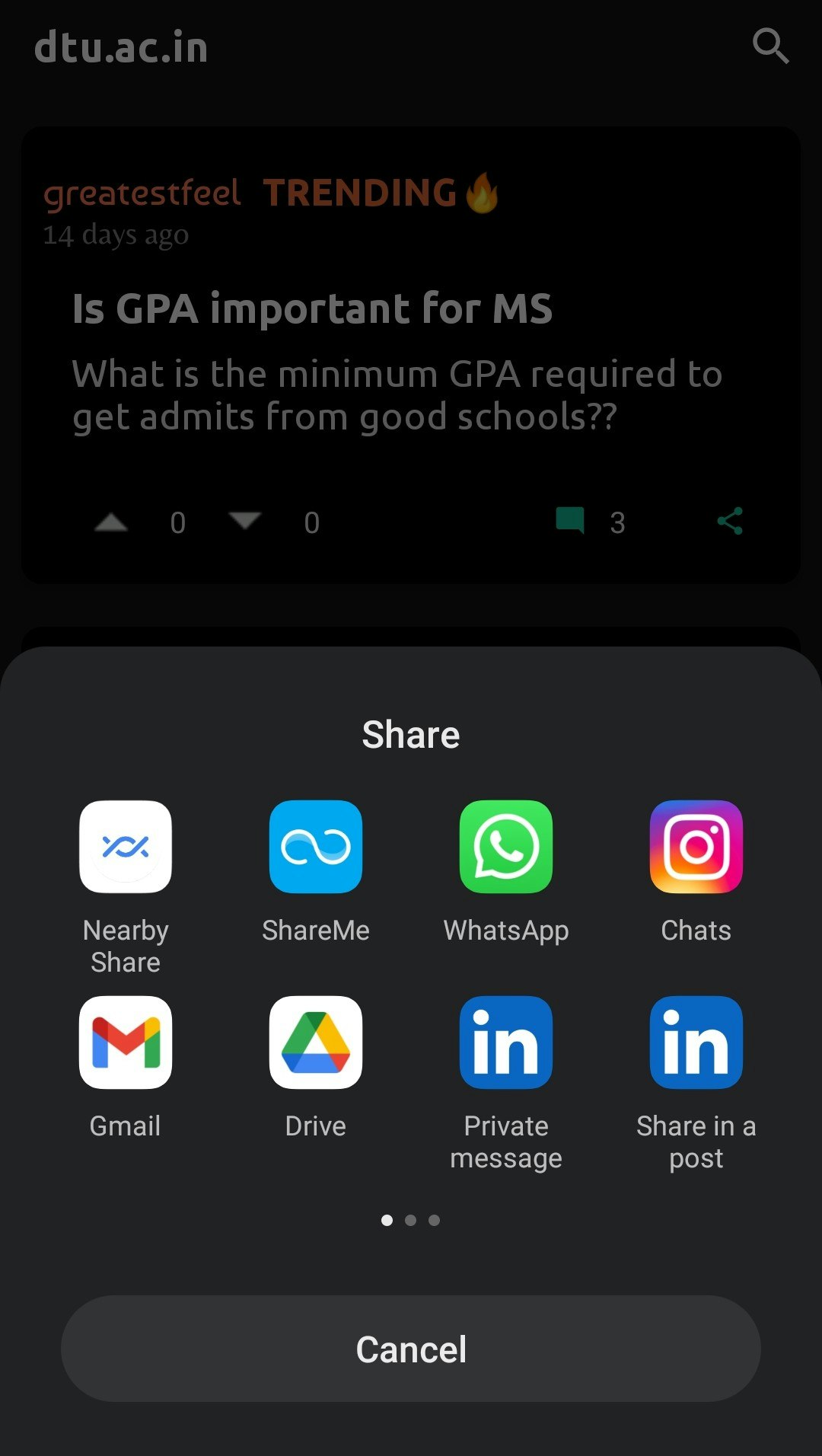Share via Nearby Share
This screenshot has height=1456, width=822.
click(126, 847)
